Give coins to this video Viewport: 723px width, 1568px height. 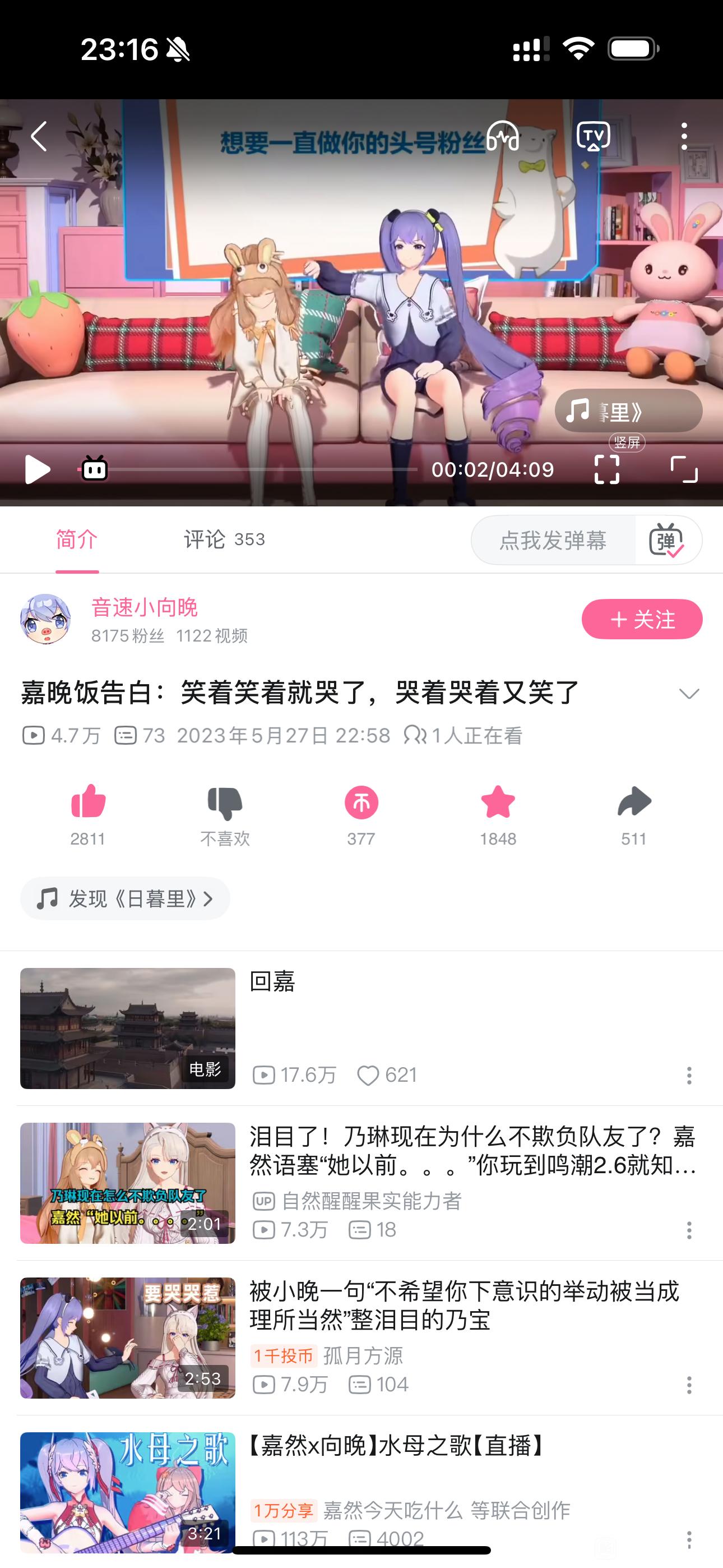click(x=361, y=803)
